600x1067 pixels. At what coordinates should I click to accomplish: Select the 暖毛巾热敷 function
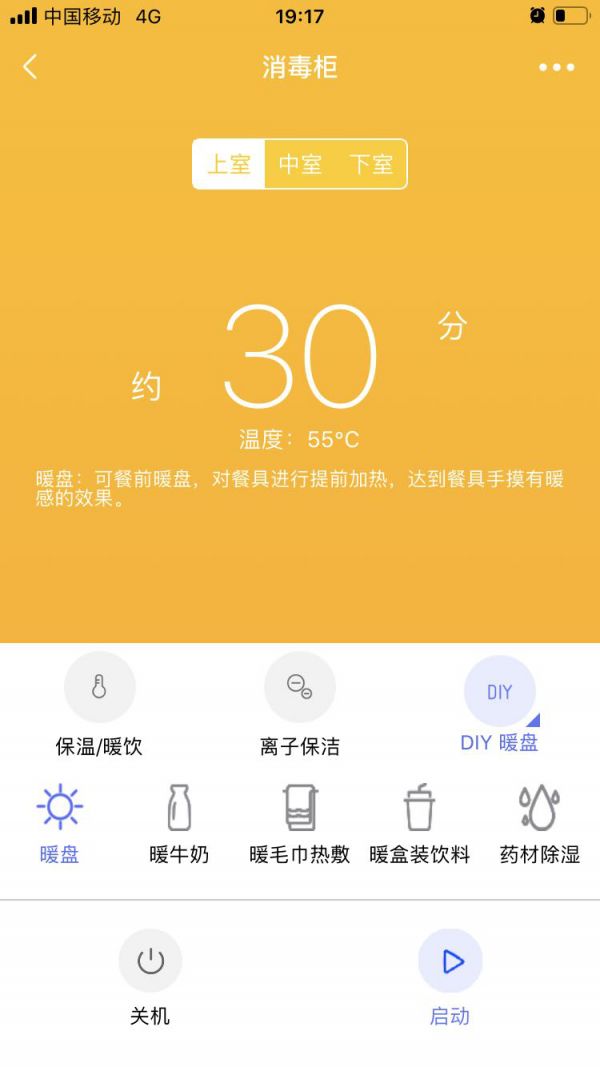(300, 808)
